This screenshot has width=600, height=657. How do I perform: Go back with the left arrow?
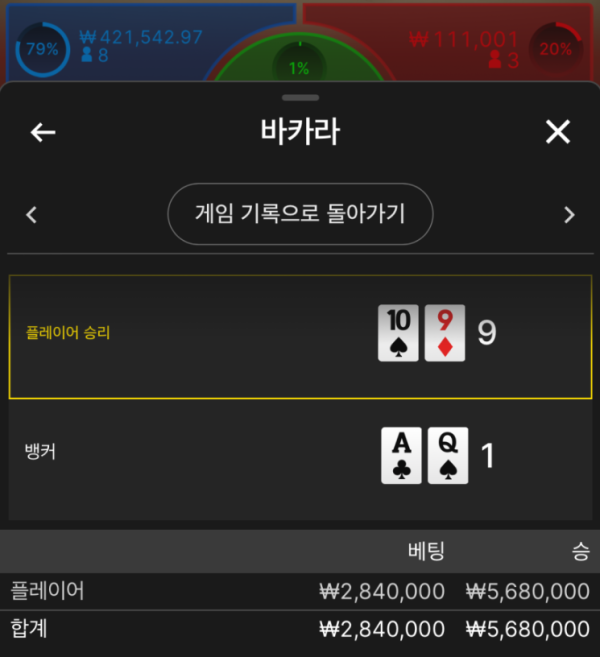tap(43, 132)
